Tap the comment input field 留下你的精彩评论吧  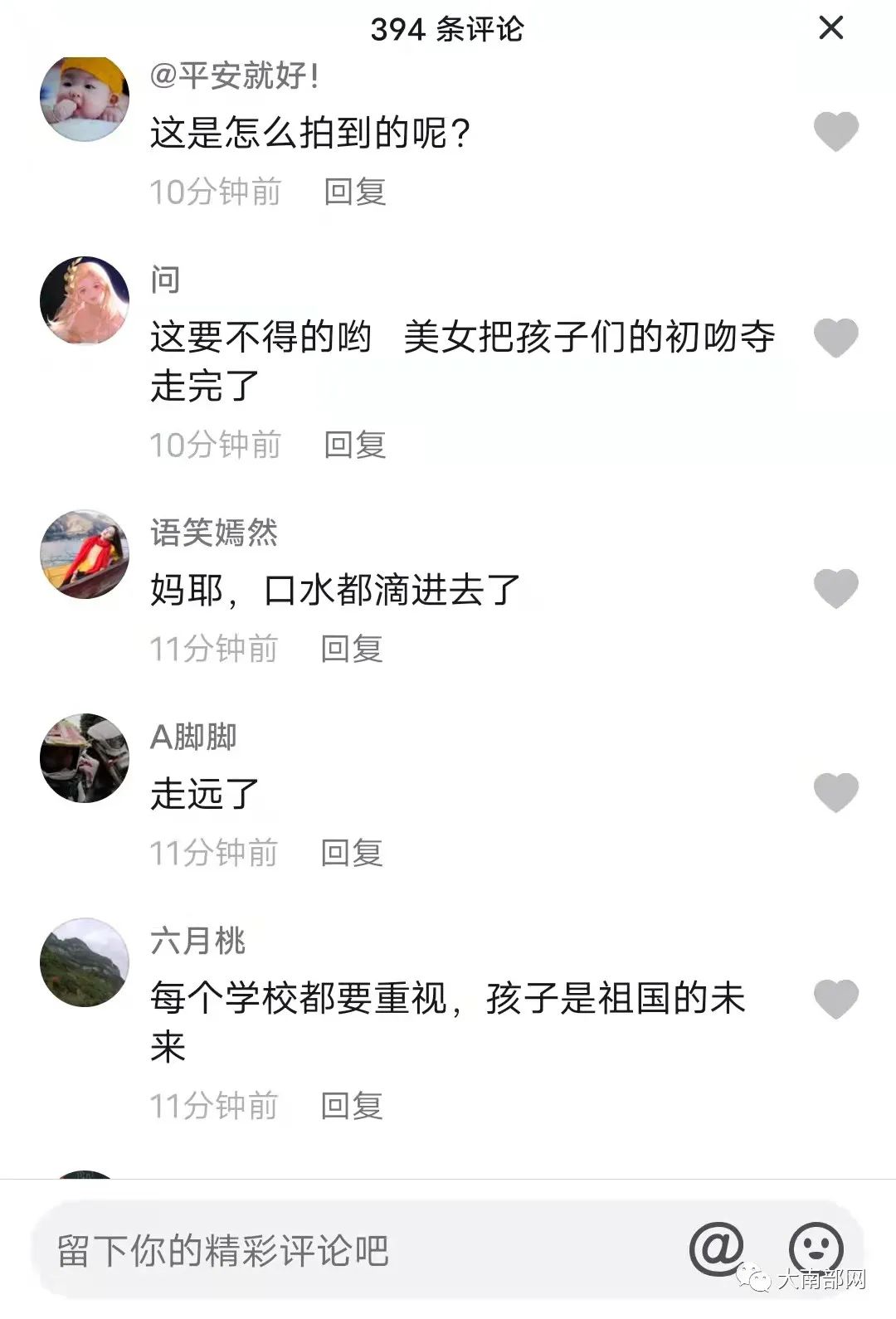coord(332,1250)
